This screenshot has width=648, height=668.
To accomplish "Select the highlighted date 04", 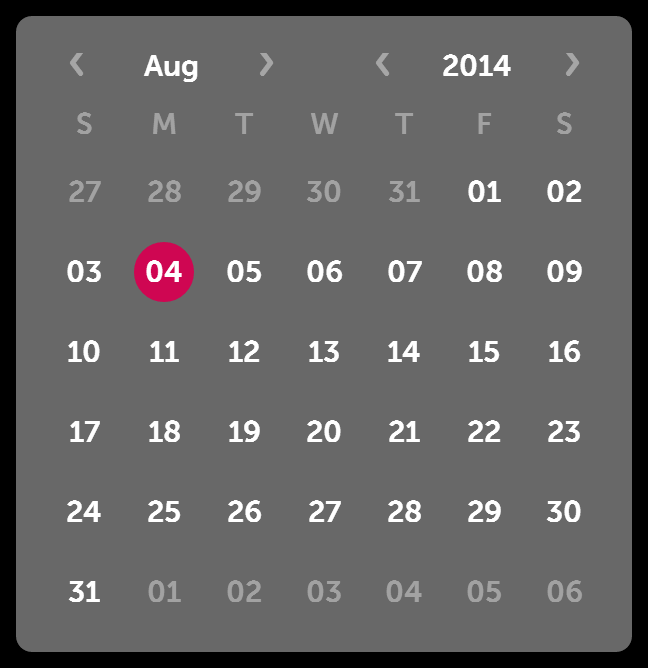I will pyautogui.click(x=164, y=271).
